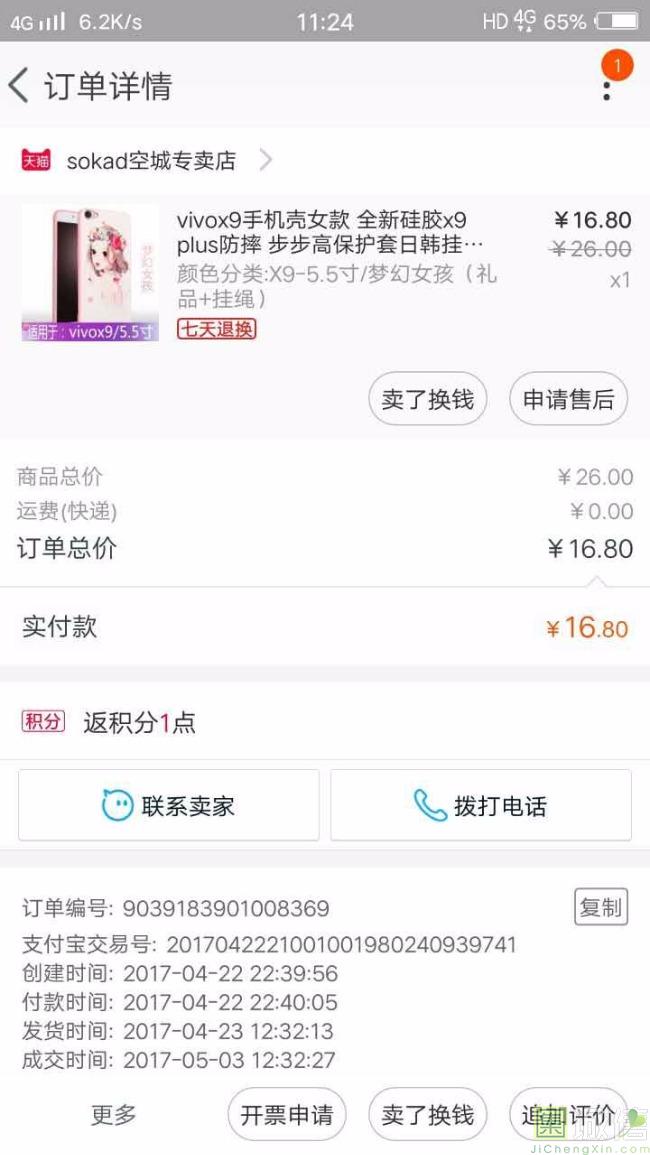This screenshot has height=1155, width=650.
Task: Open the overflow menu with the badge
Action: (607, 86)
